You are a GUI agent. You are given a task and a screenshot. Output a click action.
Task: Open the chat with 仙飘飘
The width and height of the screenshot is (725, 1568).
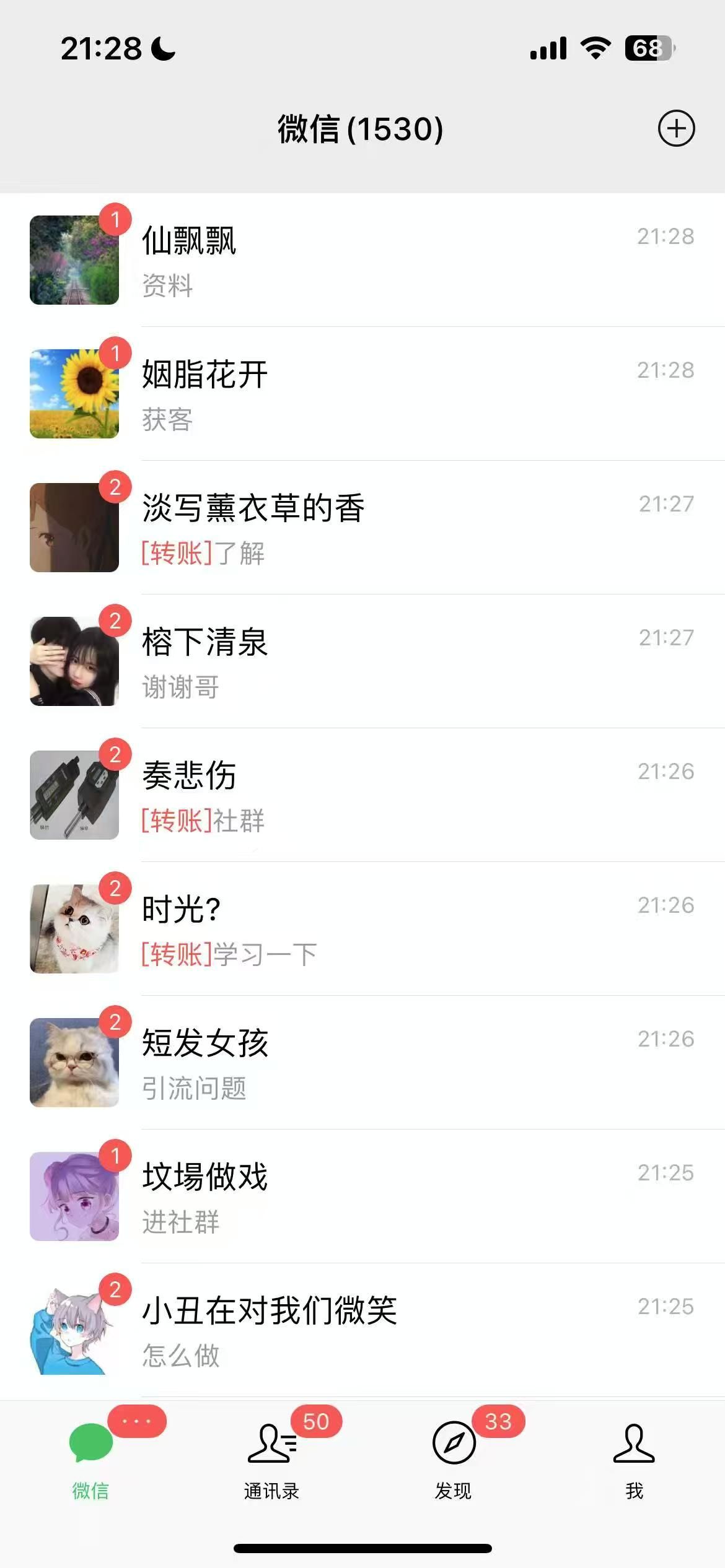tap(372, 260)
